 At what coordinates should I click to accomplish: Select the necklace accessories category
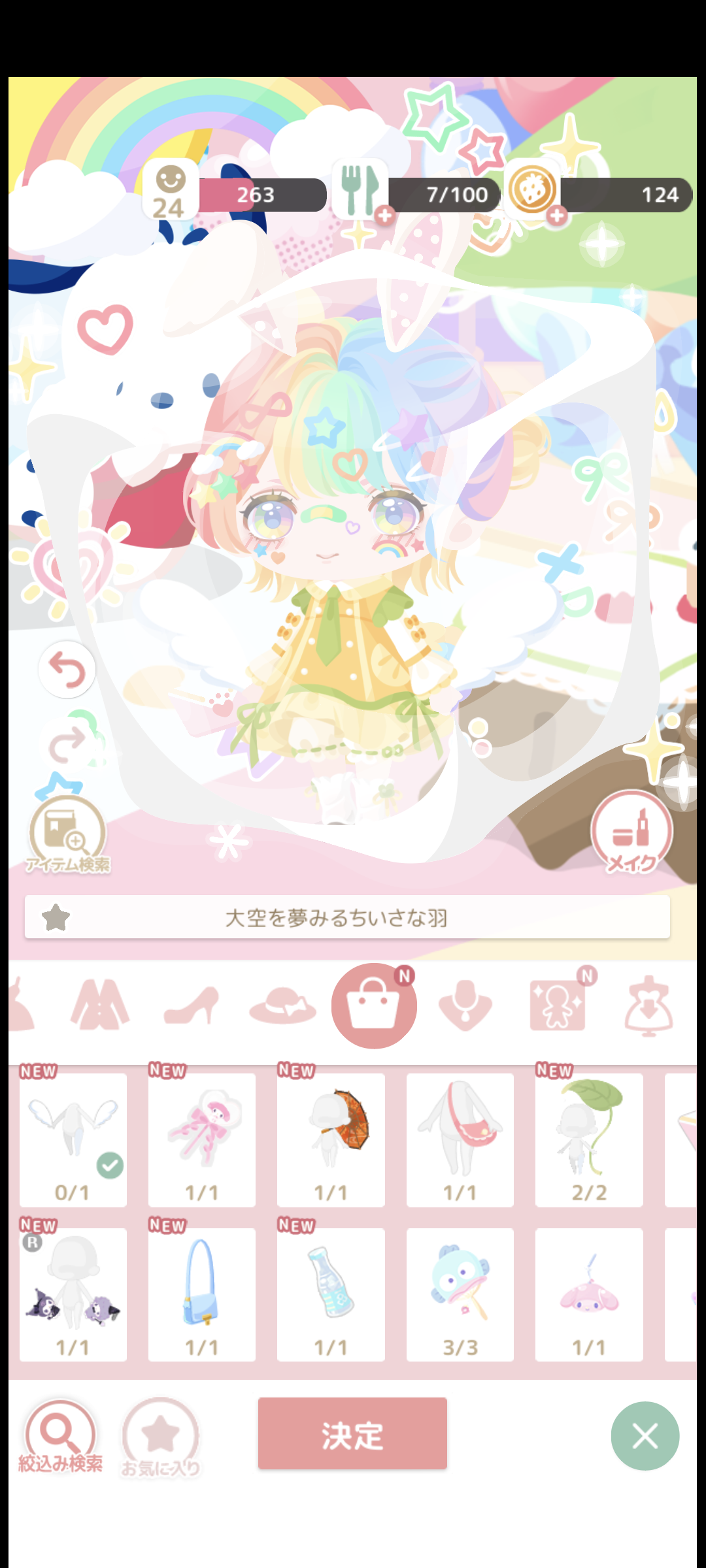(x=465, y=1005)
